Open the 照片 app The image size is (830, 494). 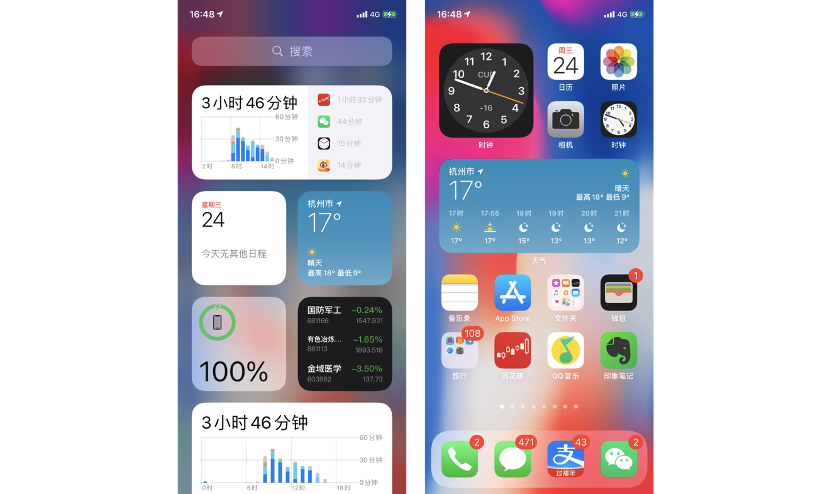pos(618,62)
